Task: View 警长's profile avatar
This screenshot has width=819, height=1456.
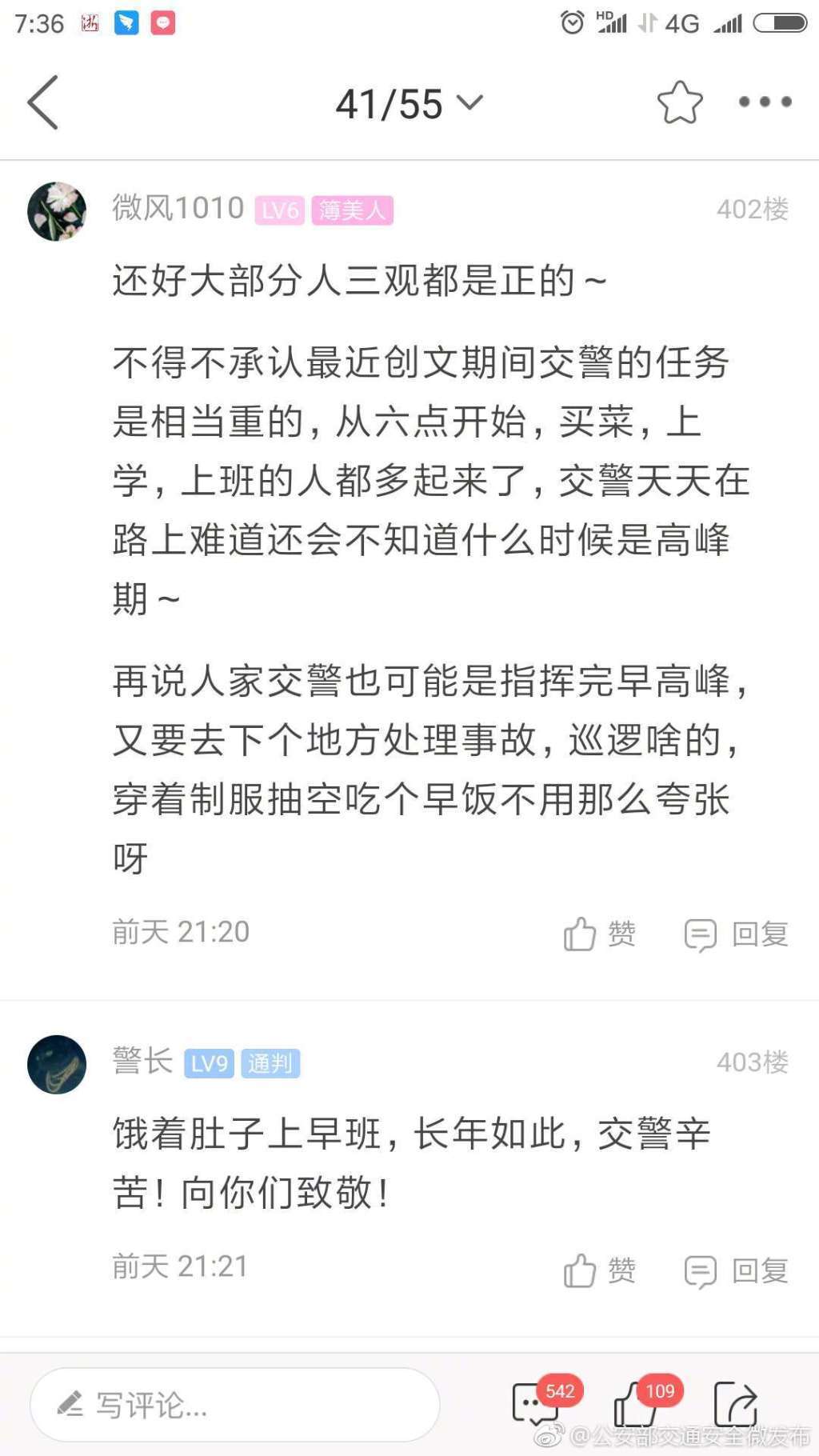Action: click(57, 1064)
